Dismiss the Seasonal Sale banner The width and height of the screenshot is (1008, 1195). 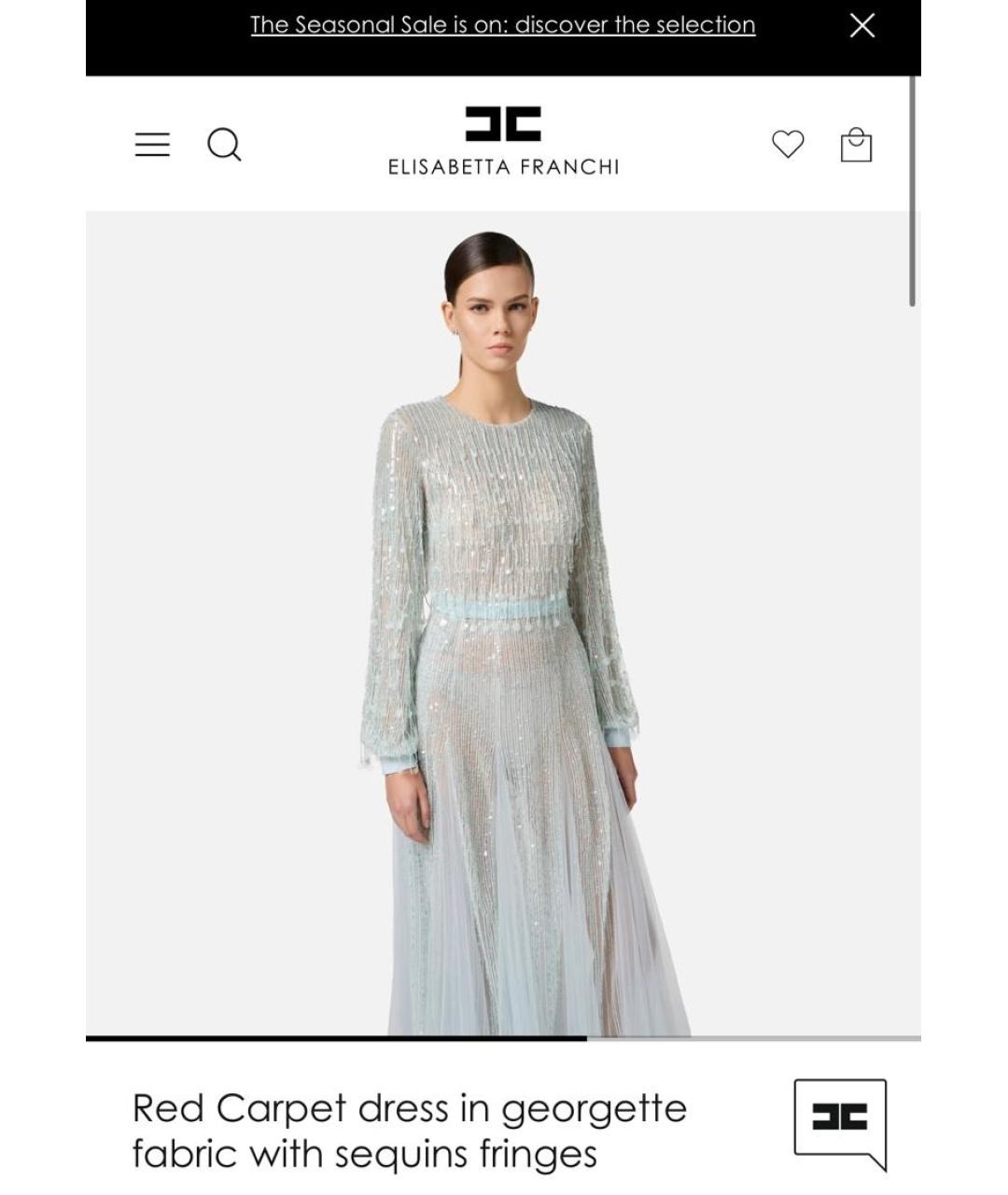tap(861, 25)
